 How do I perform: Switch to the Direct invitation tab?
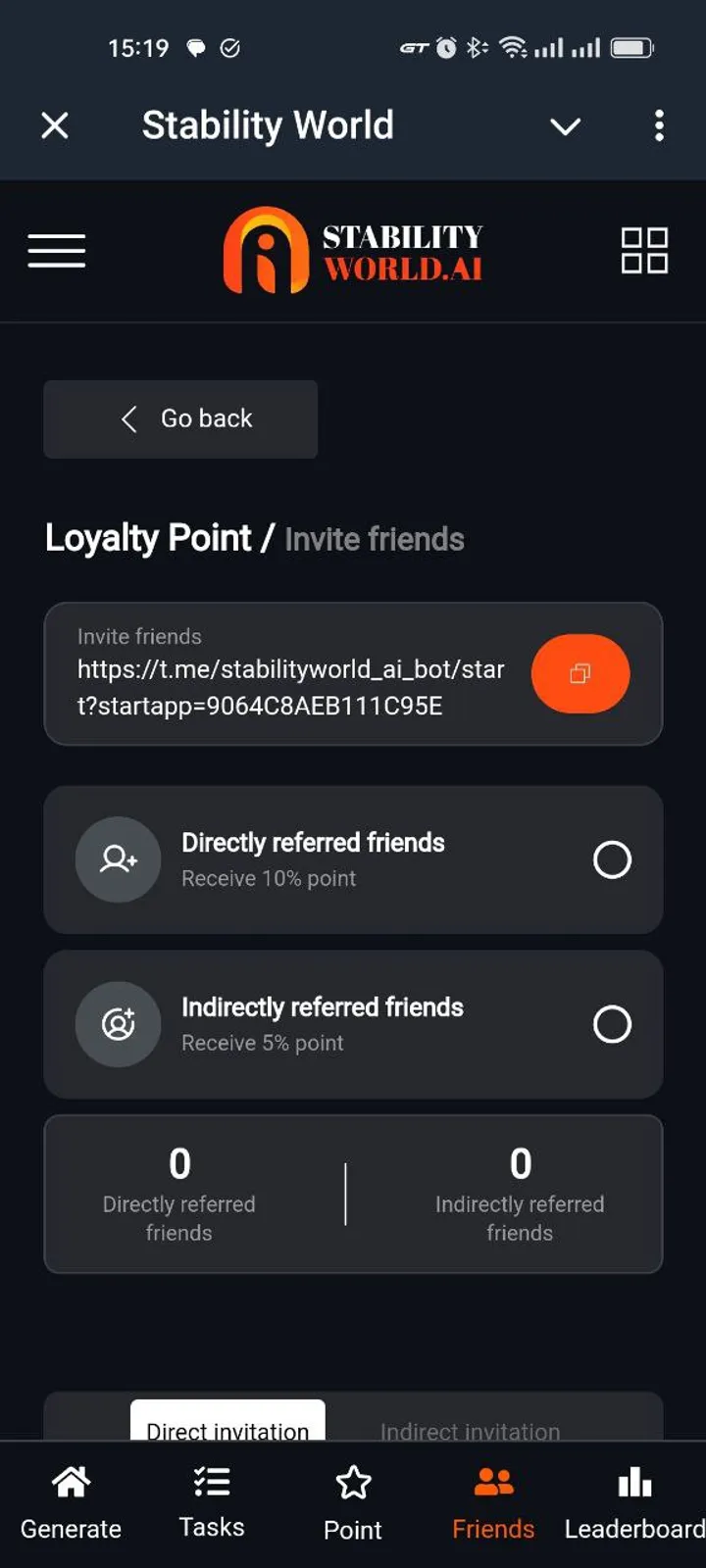point(227,1431)
